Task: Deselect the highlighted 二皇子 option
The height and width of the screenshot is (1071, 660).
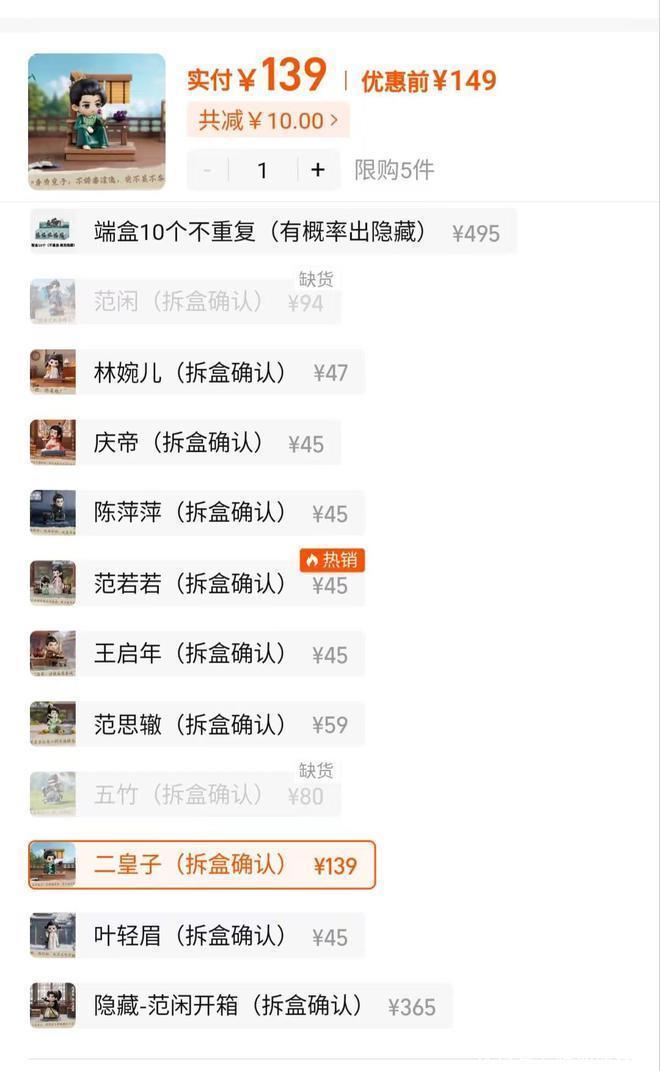Action: [201, 865]
